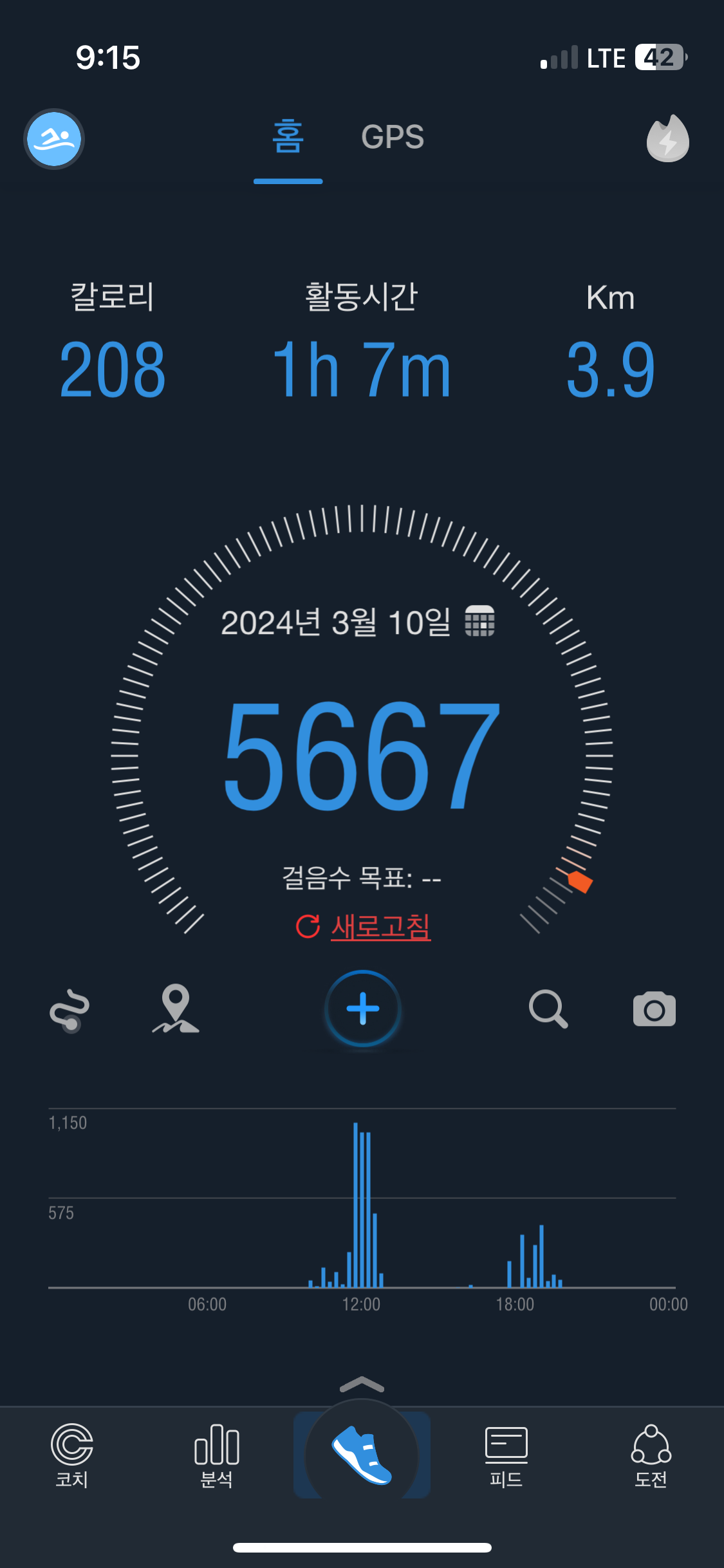This screenshot has height=1568, width=724.
Task: Go to the 코치 tab
Action: coord(72,1456)
